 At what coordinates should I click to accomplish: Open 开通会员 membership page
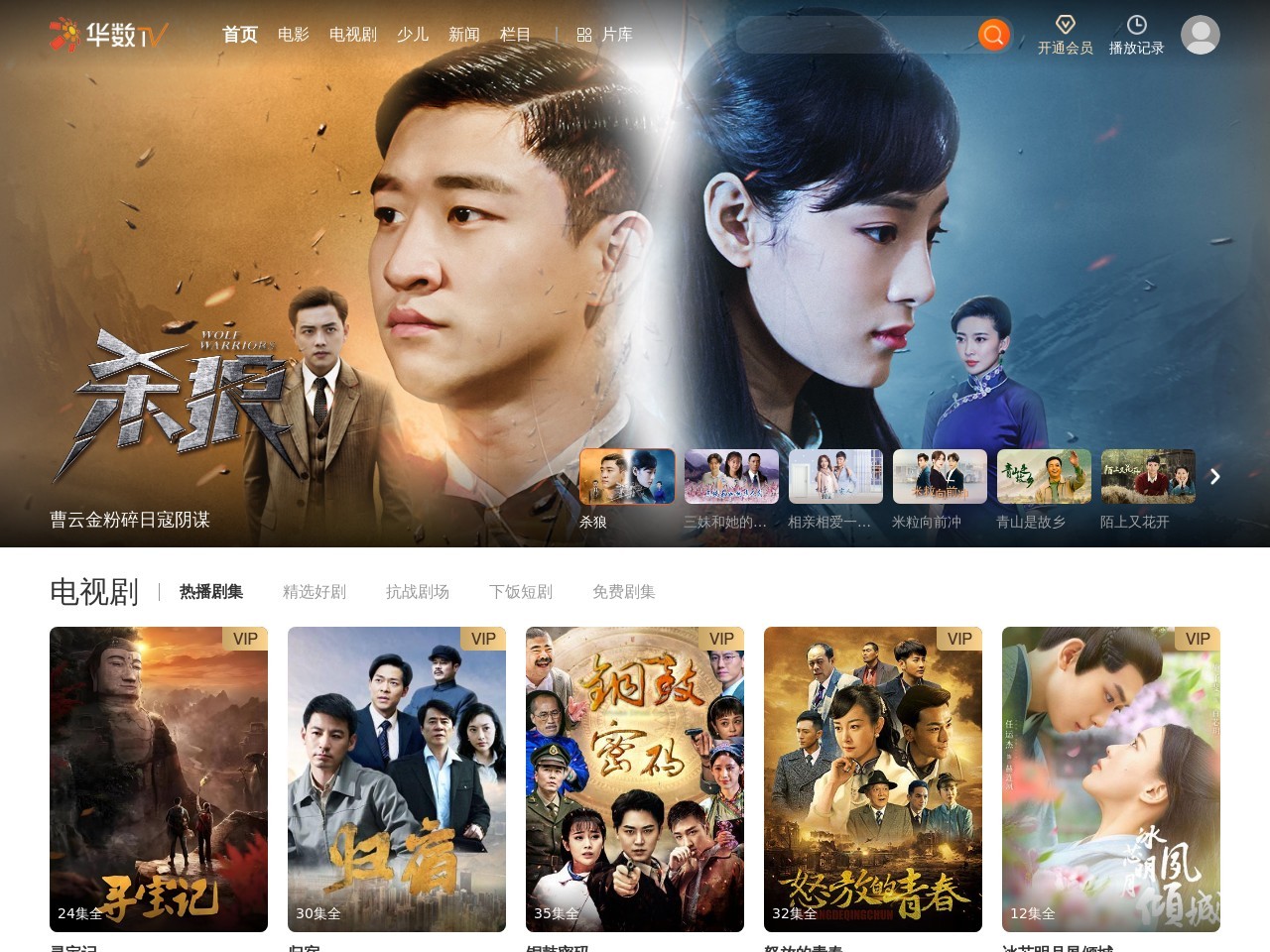pos(1065,35)
